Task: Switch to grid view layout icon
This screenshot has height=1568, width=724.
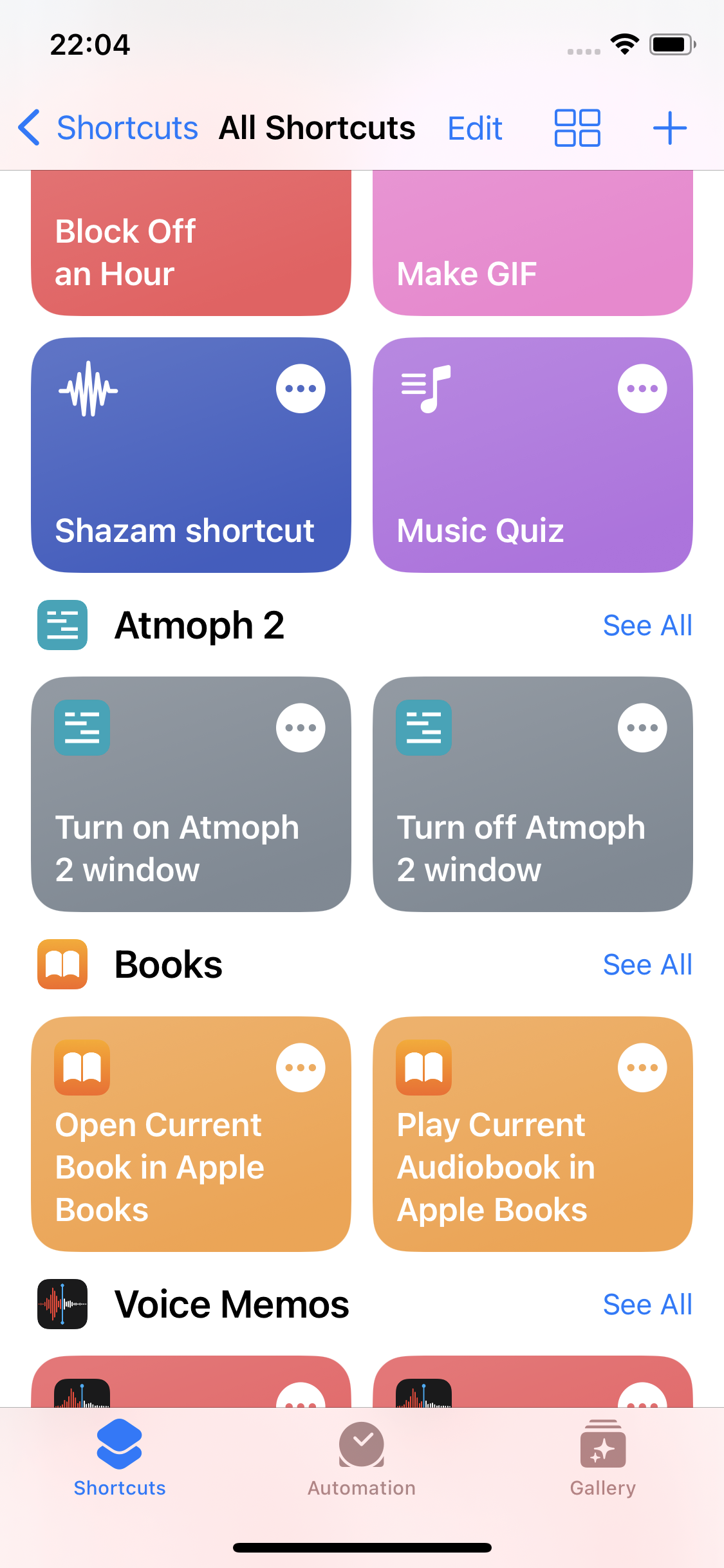Action: pyautogui.click(x=577, y=127)
